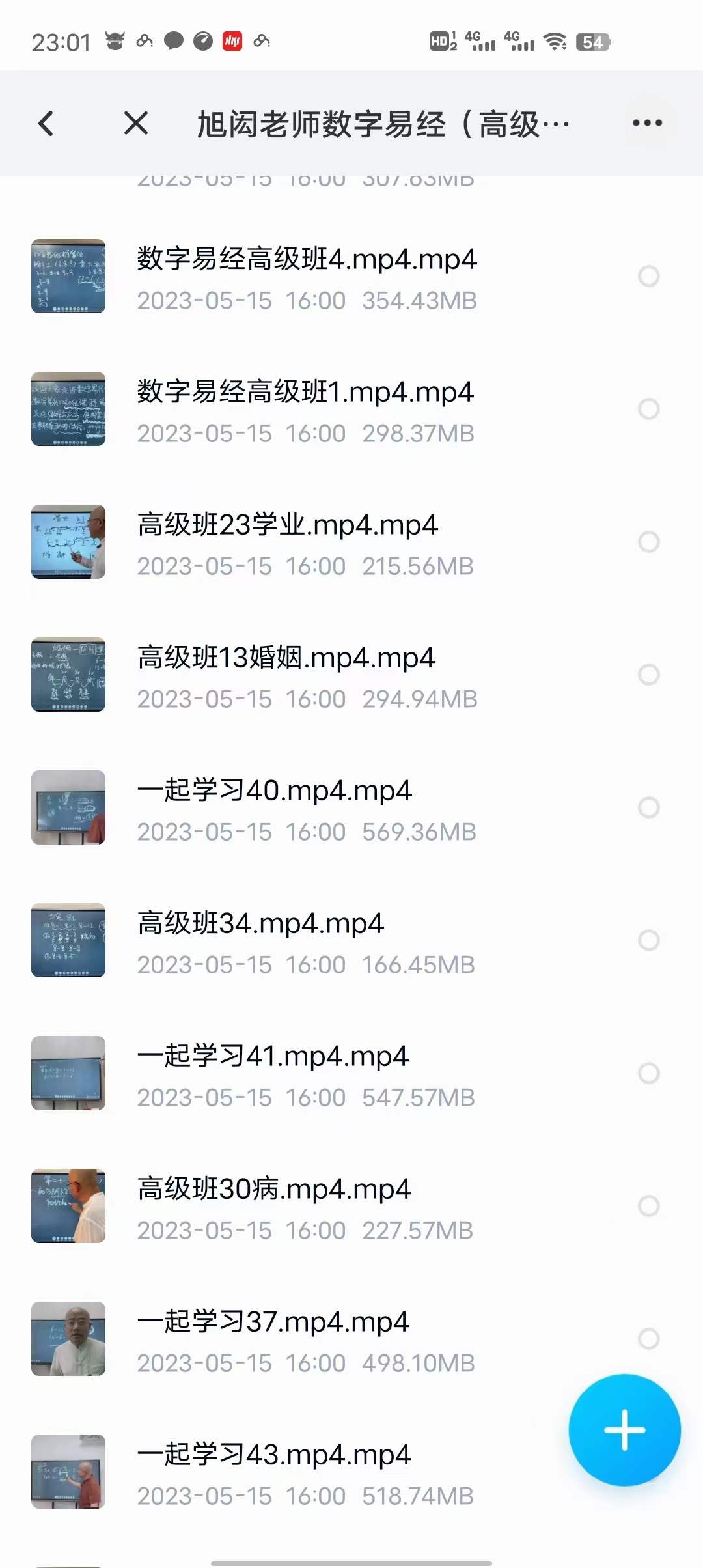Select the circle next to 高级班30病.mp4
The image size is (703, 1568).
click(x=648, y=1206)
